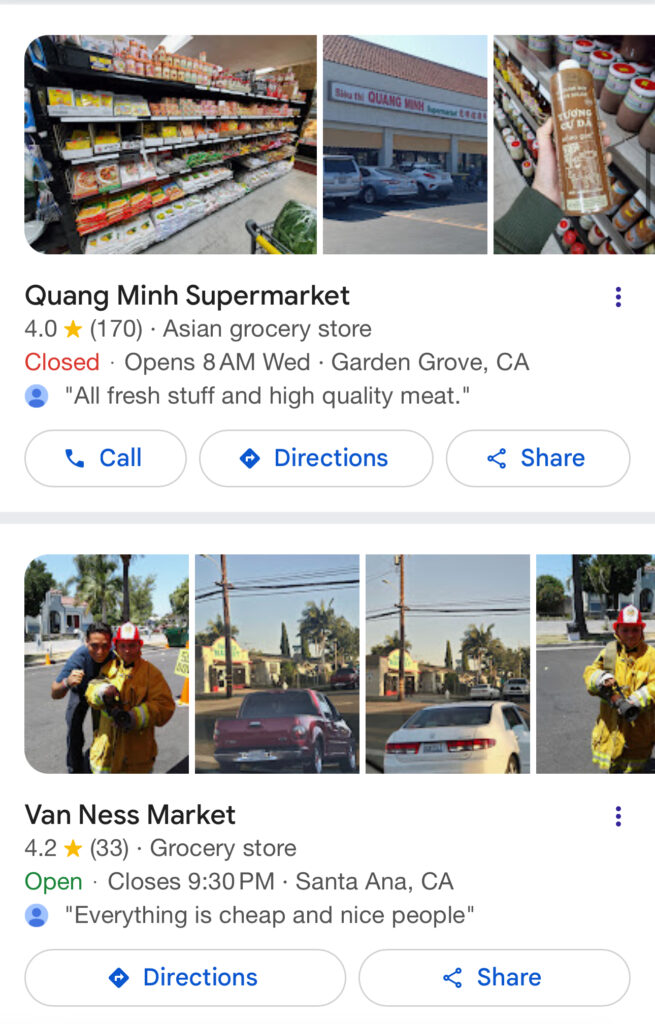Open more options for Van Ness Market
655x1024 pixels.
(x=618, y=817)
